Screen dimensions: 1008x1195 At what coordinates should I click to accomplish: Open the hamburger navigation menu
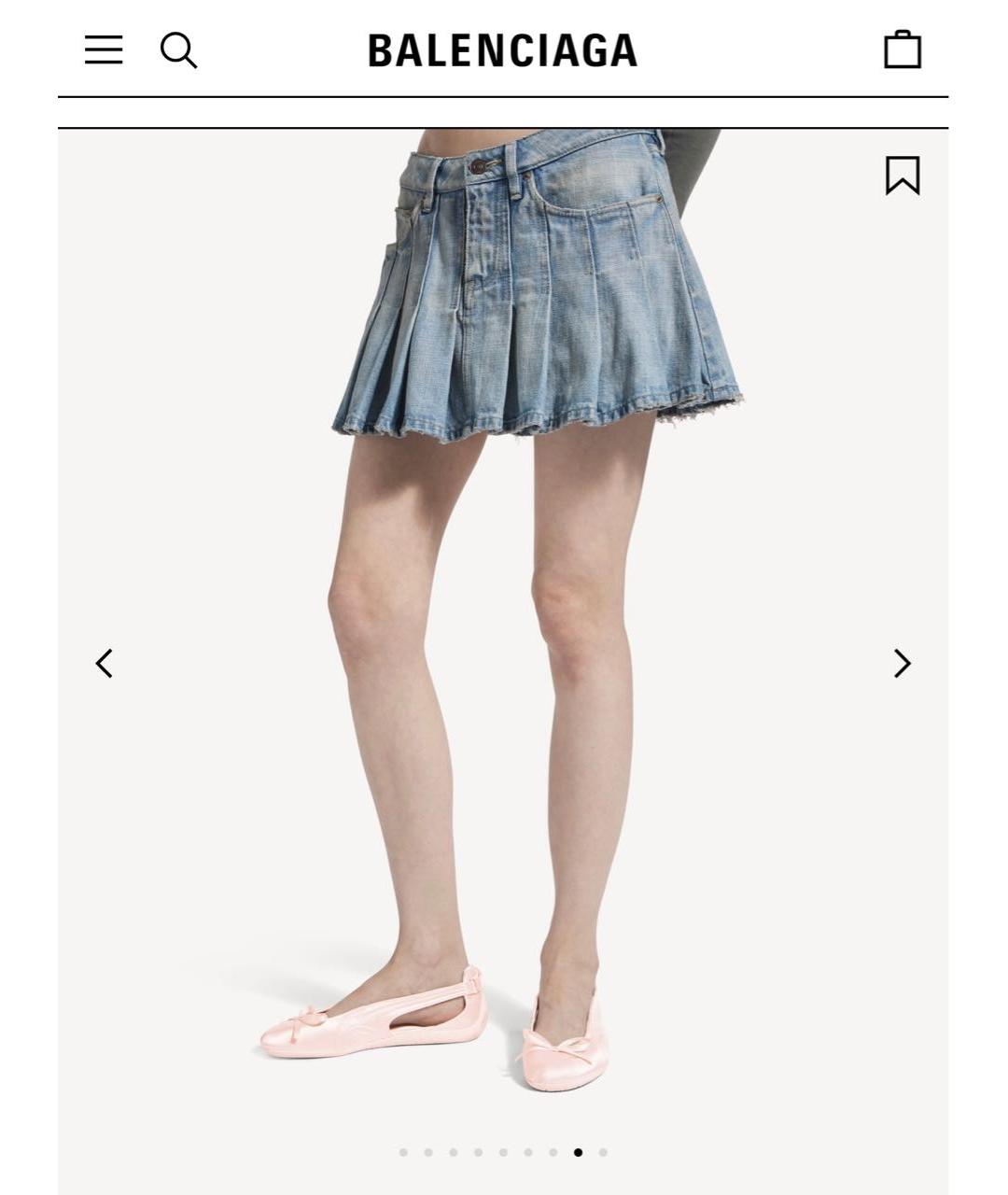pos(104,49)
